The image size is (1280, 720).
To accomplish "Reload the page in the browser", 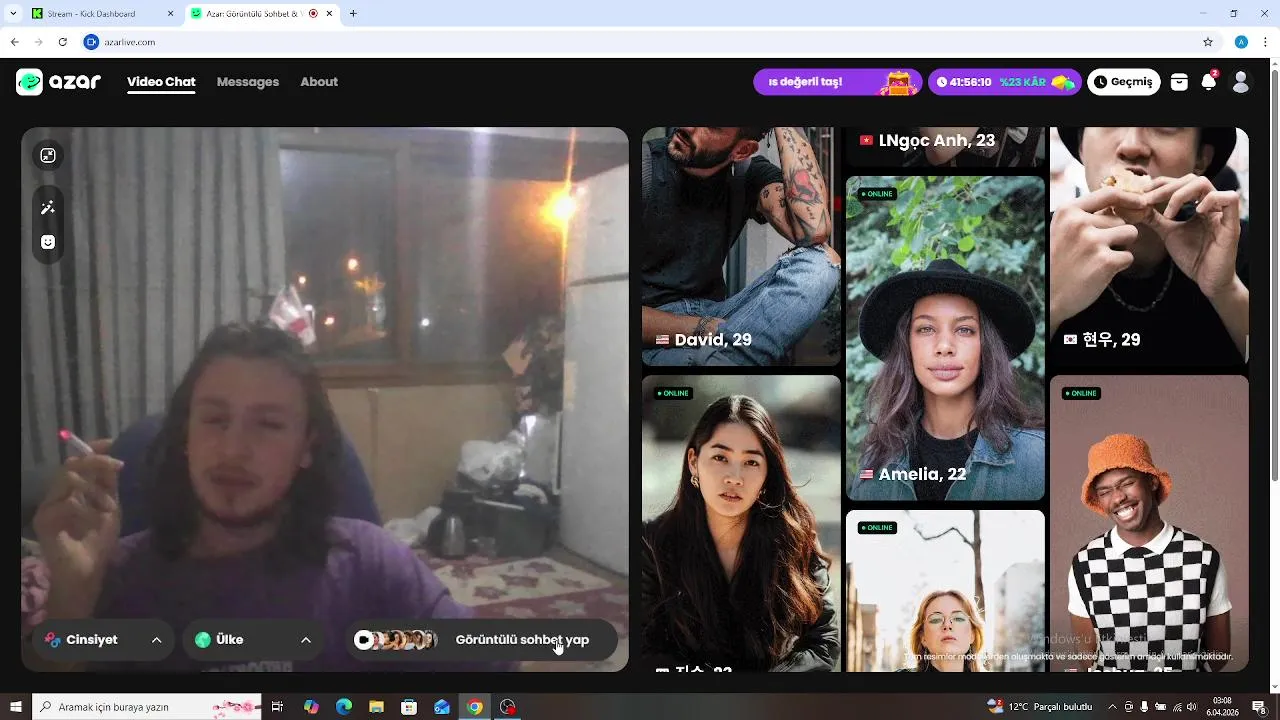I will pyautogui.click(x=62, y=42).
